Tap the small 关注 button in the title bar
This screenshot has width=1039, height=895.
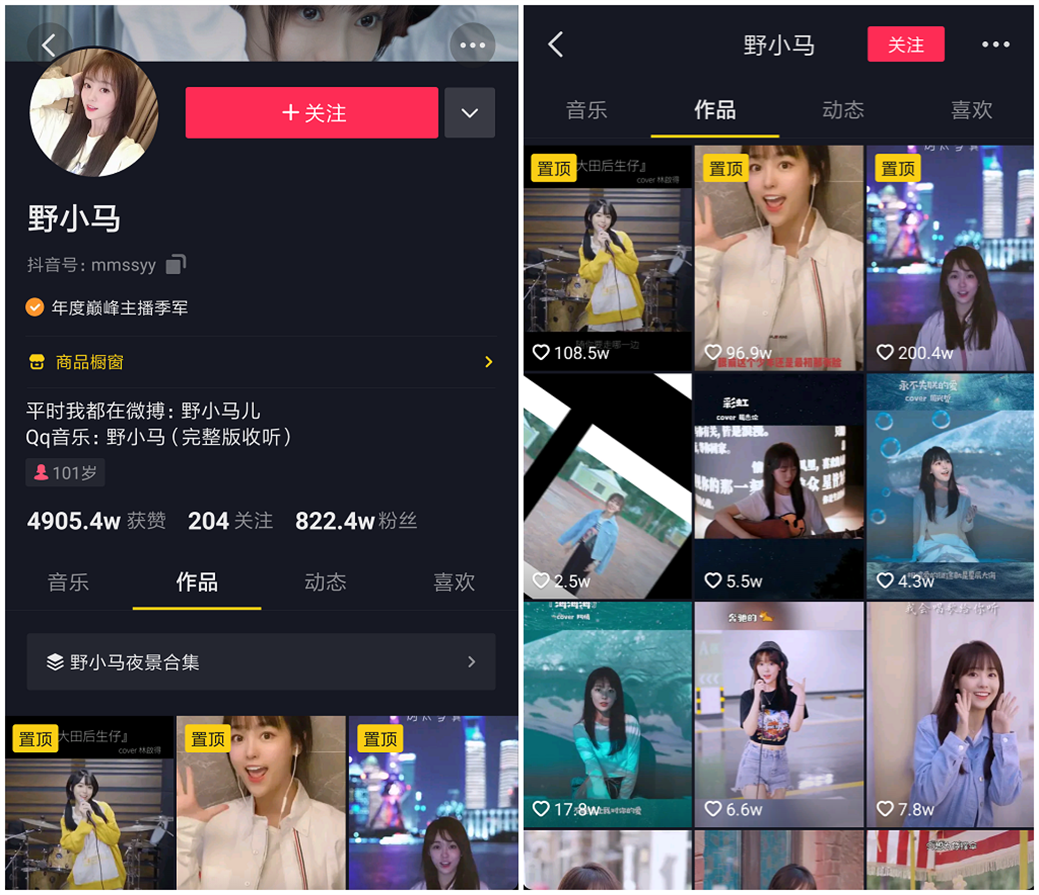coord(905,45)
